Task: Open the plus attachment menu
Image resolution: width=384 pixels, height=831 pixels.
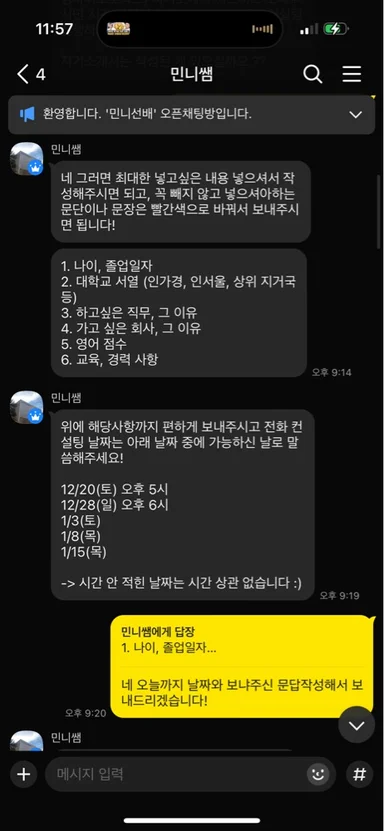Action: pyautogui.click(x=23, y=774)
